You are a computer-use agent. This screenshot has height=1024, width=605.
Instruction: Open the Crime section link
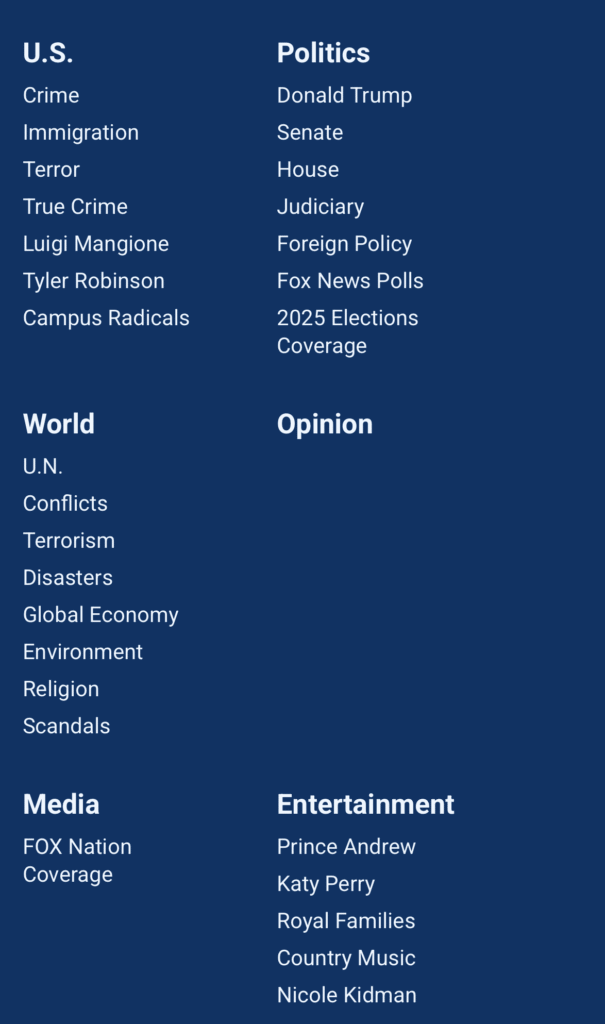tap(51, 96)
